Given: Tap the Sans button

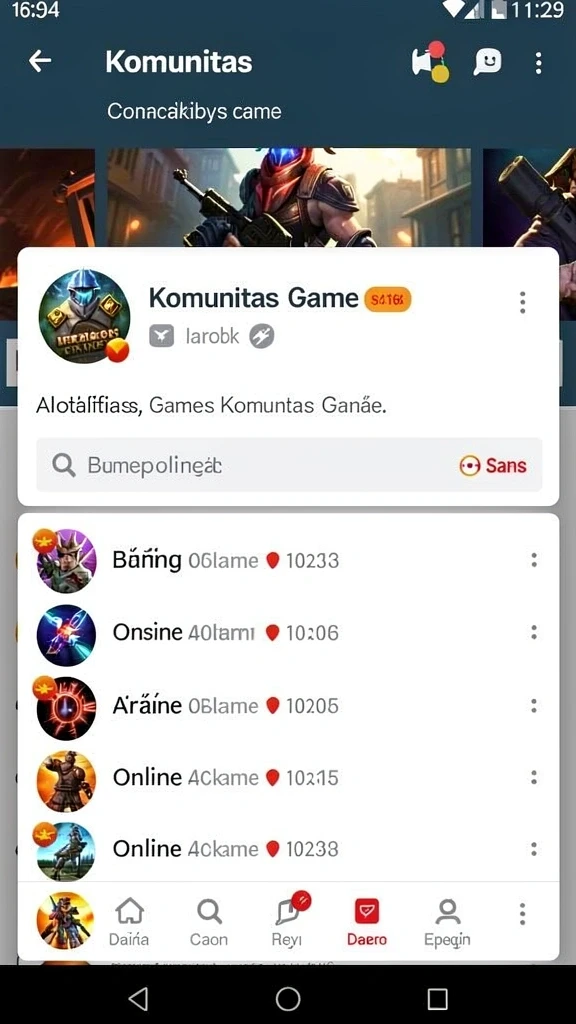Looking at the screenshot, I should [493, 466].
